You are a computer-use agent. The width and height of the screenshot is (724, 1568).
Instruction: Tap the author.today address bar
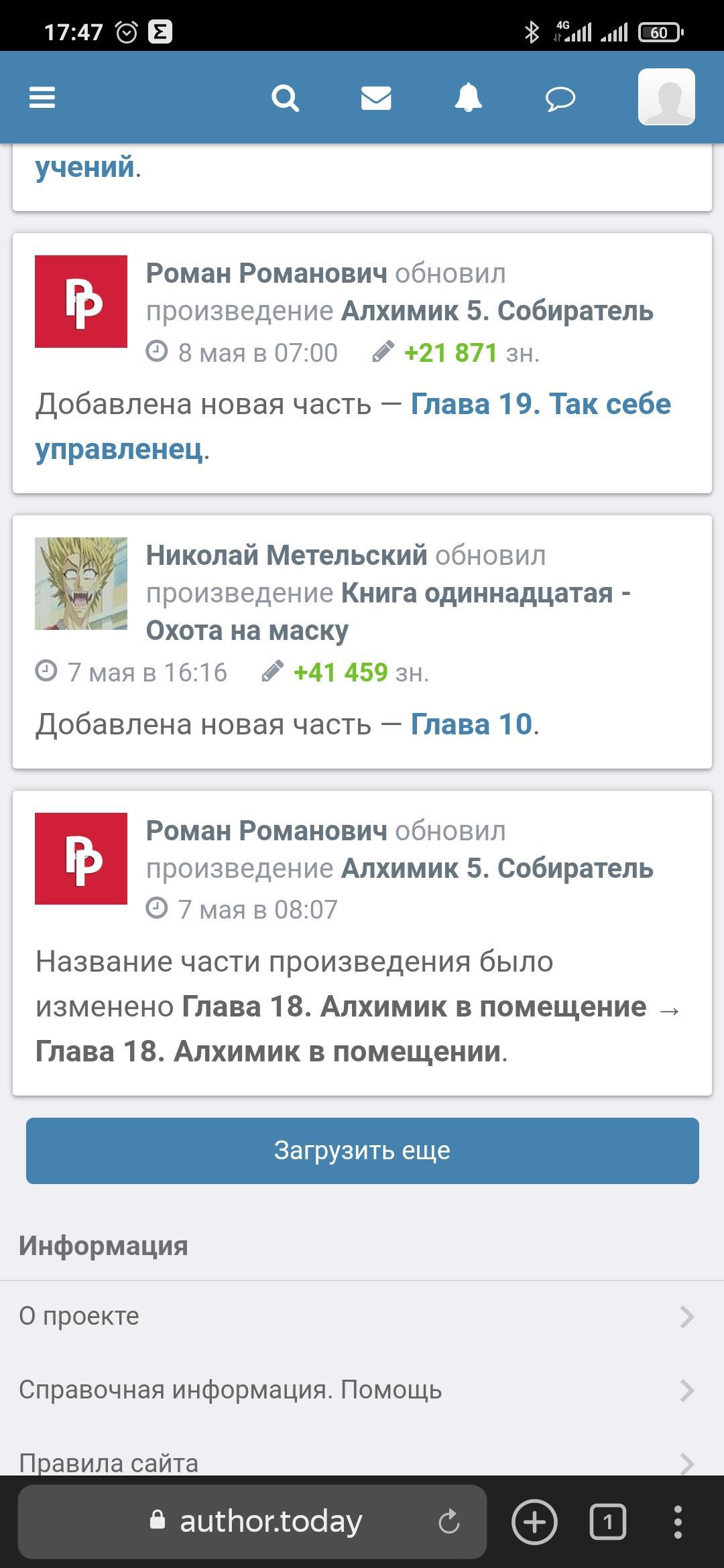[x=271, y=1522]
